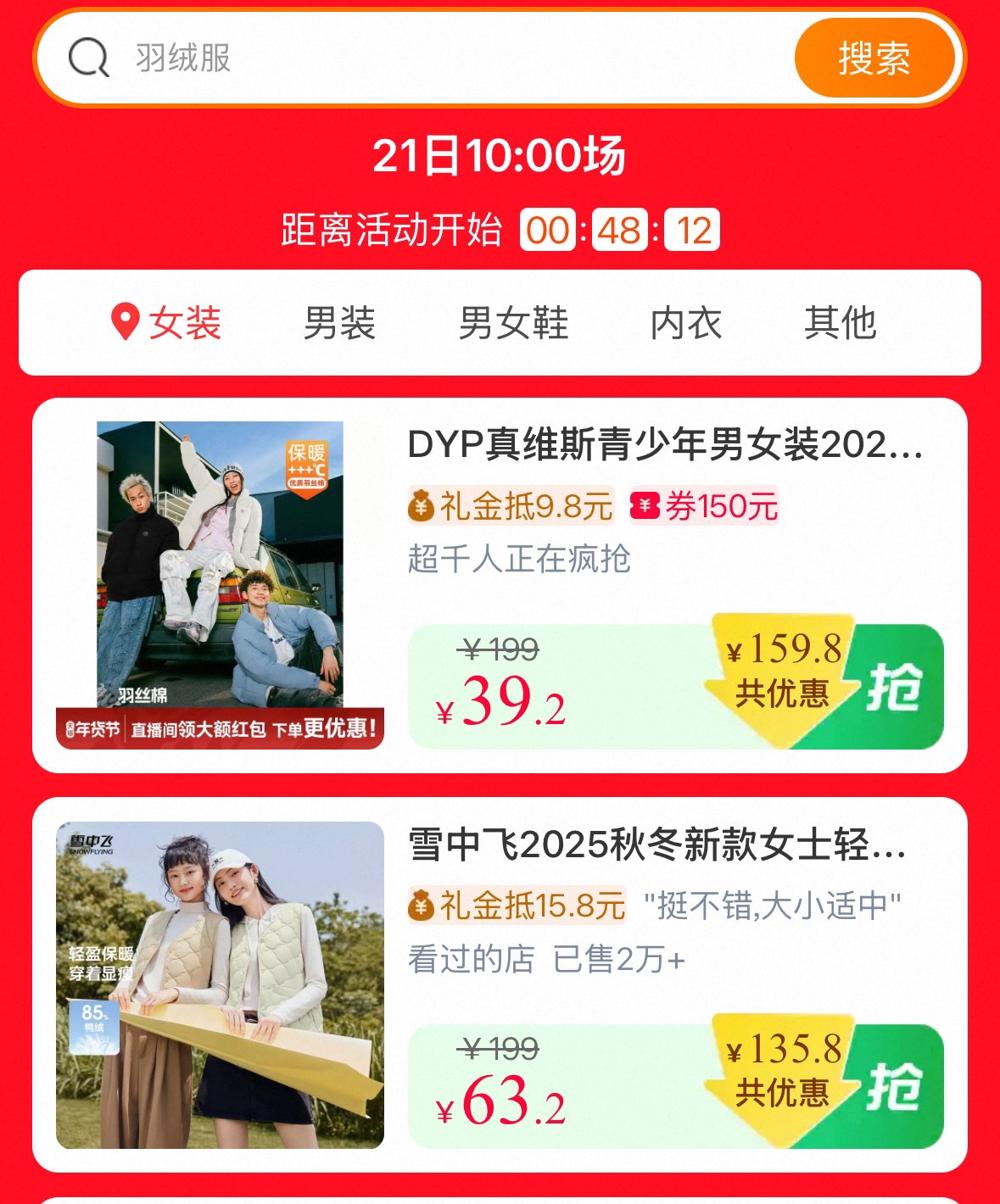Tap 抢 on the ¥63.2 雪中飞 deal

(895, 1087)
